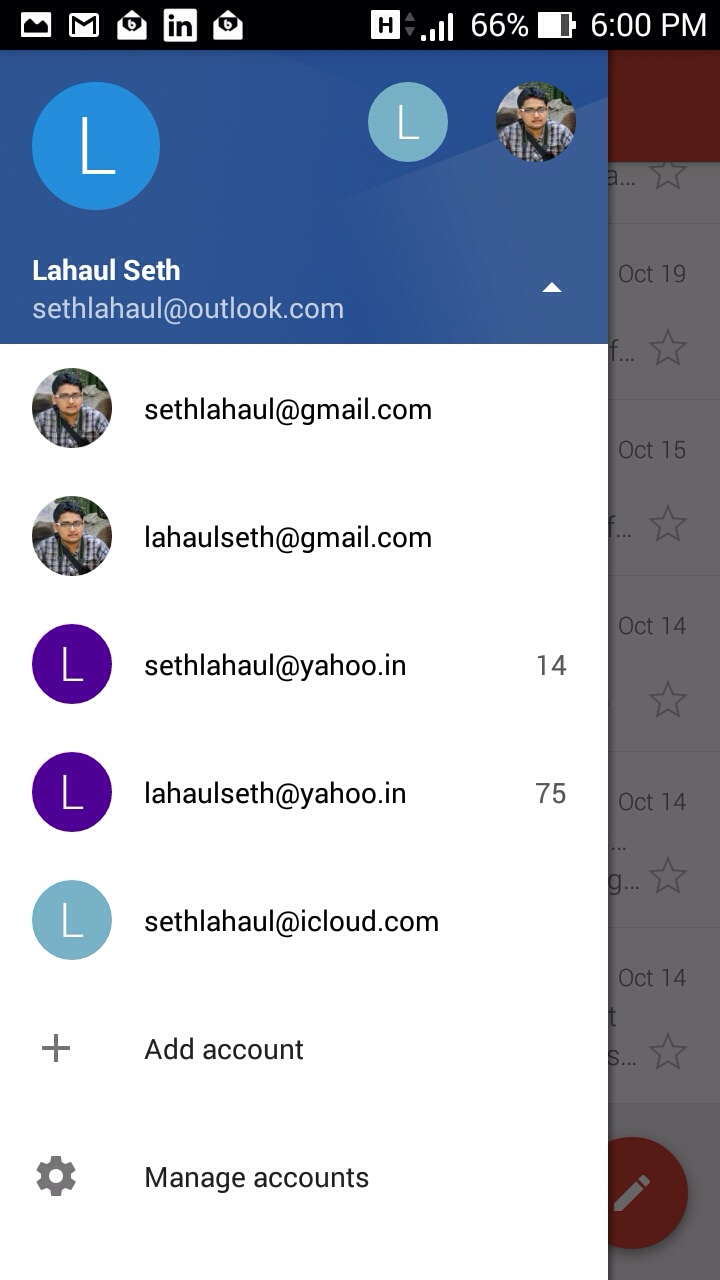Viewport: 720px width, 1280px height.
Task: Tap the light blue L avatar in header
Action: pyautogui.click(x=408, y=122)
